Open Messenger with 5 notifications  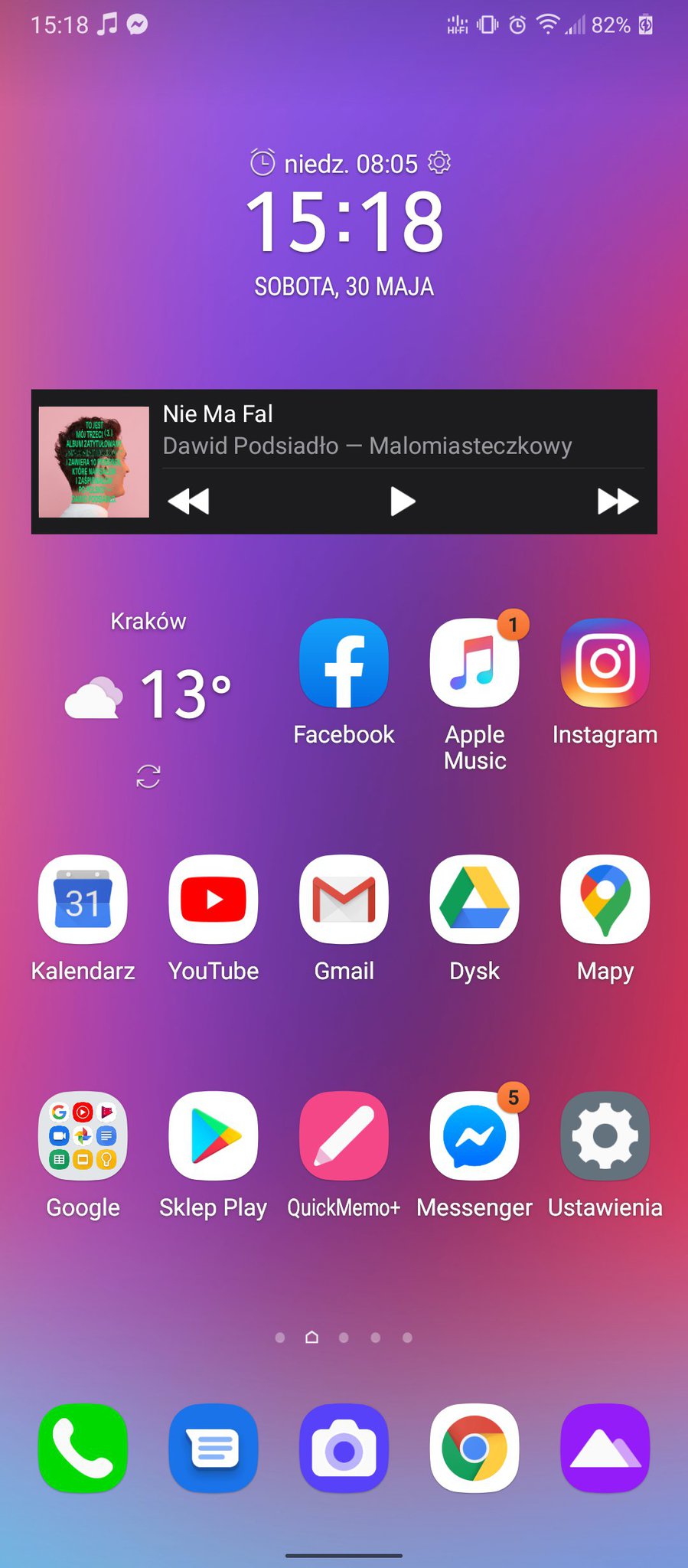tap(474, 1136)
